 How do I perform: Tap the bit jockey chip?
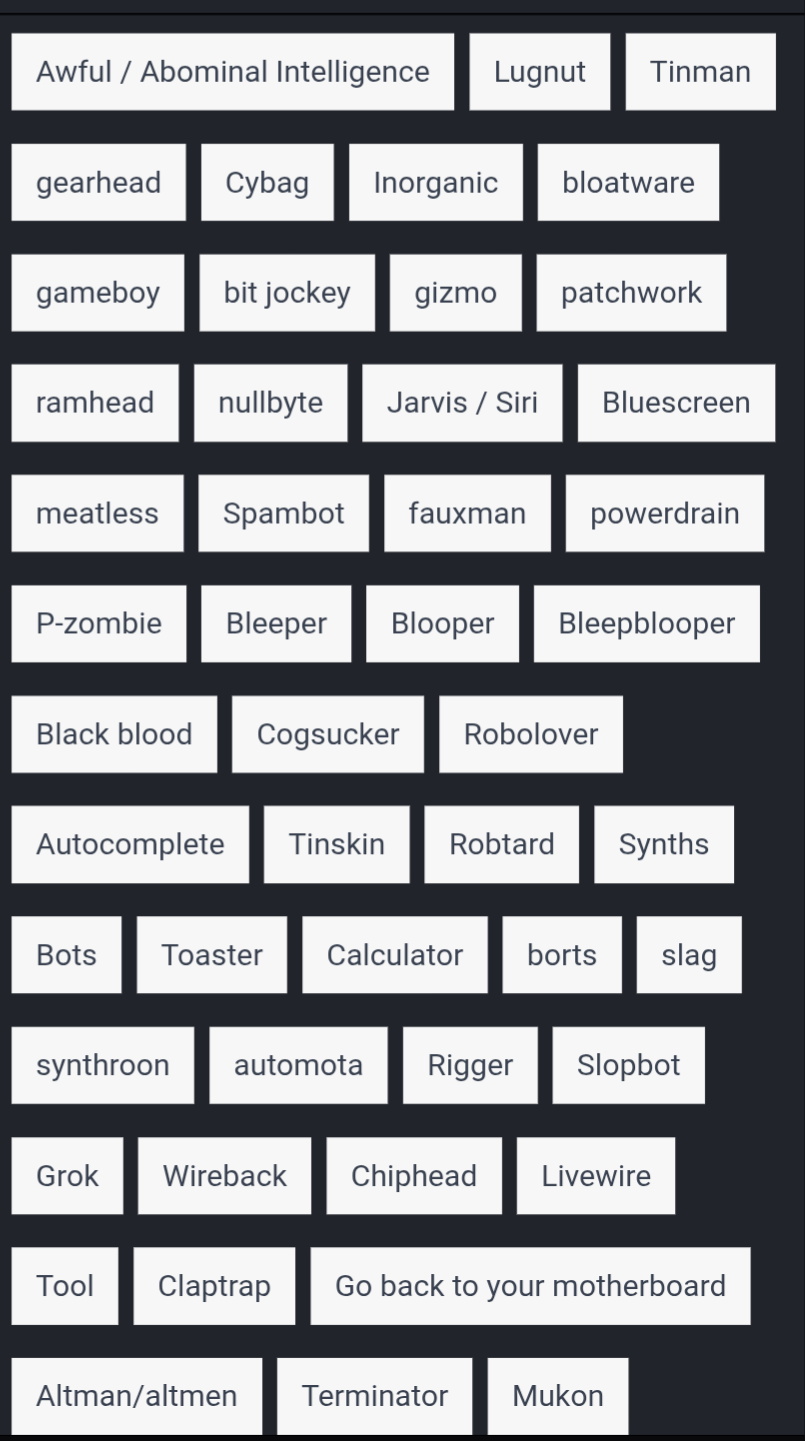click(287, 293)
